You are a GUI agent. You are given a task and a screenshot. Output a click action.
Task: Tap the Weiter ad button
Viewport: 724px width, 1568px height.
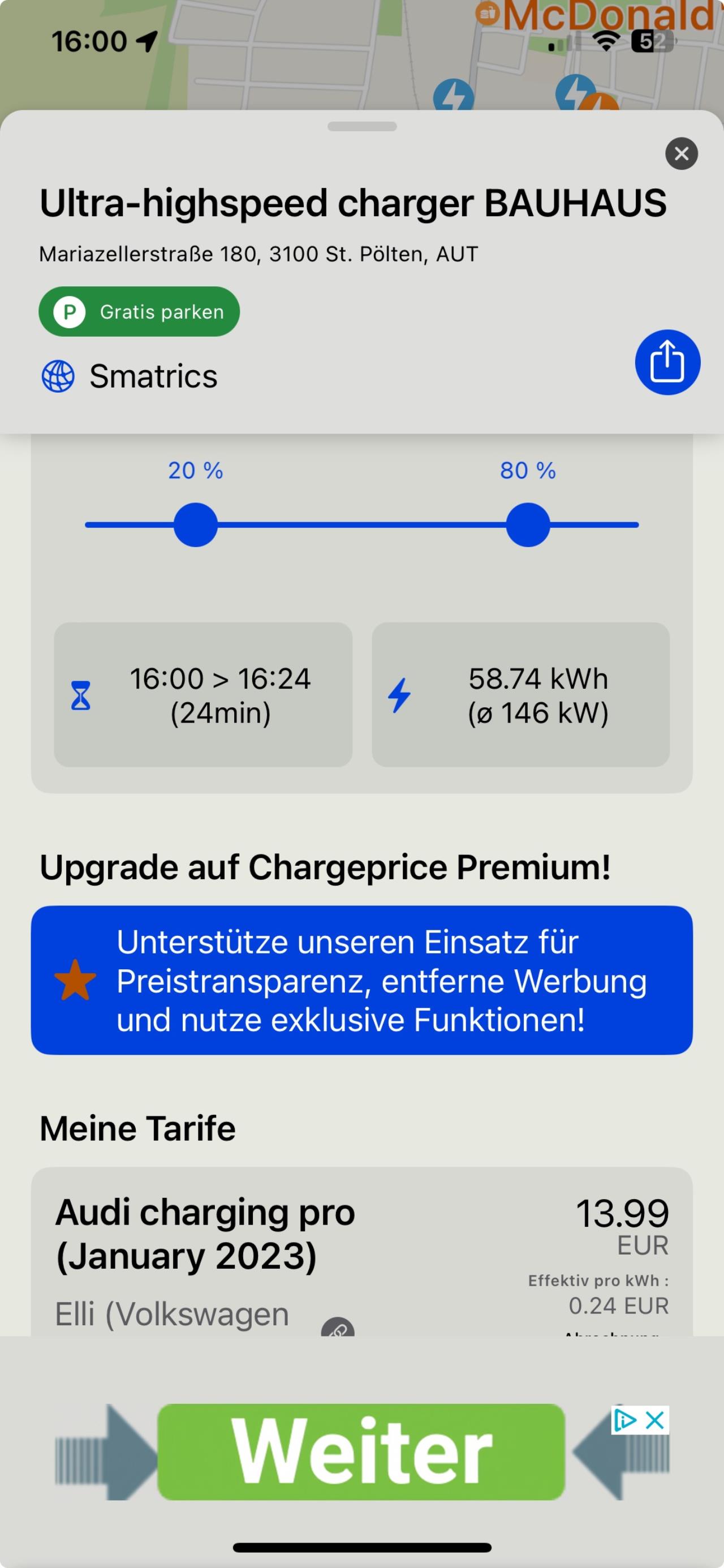tap(361, 1452)
